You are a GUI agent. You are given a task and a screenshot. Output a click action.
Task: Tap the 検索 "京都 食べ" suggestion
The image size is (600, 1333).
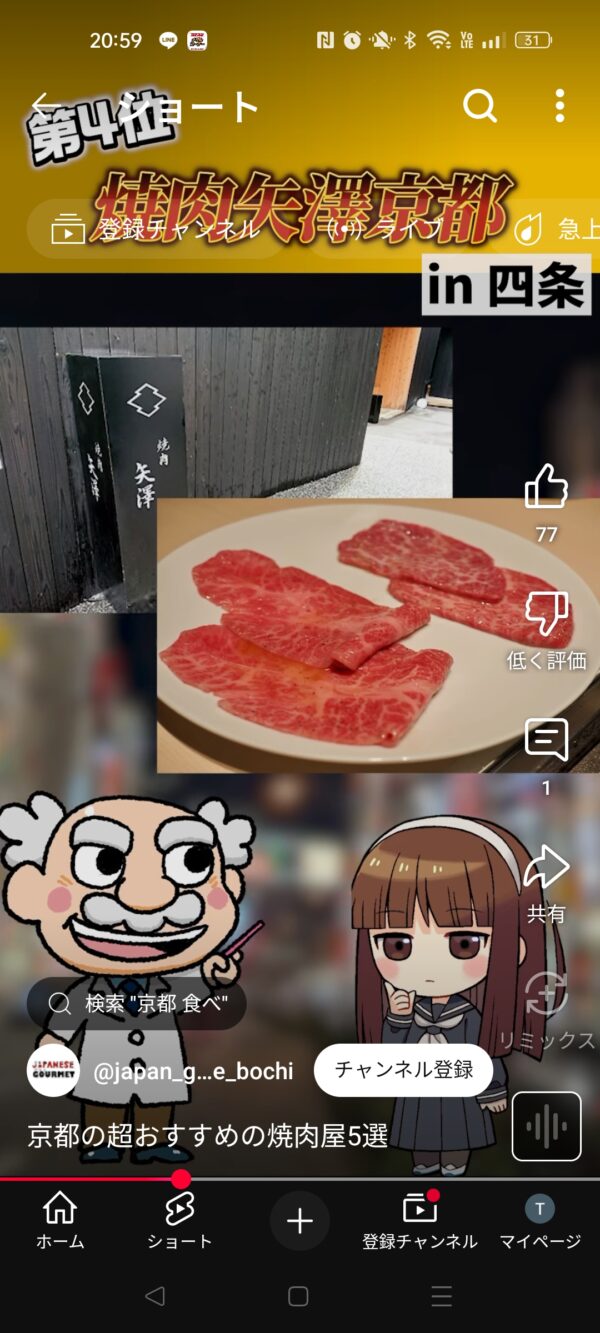(x=137, y=1003)
